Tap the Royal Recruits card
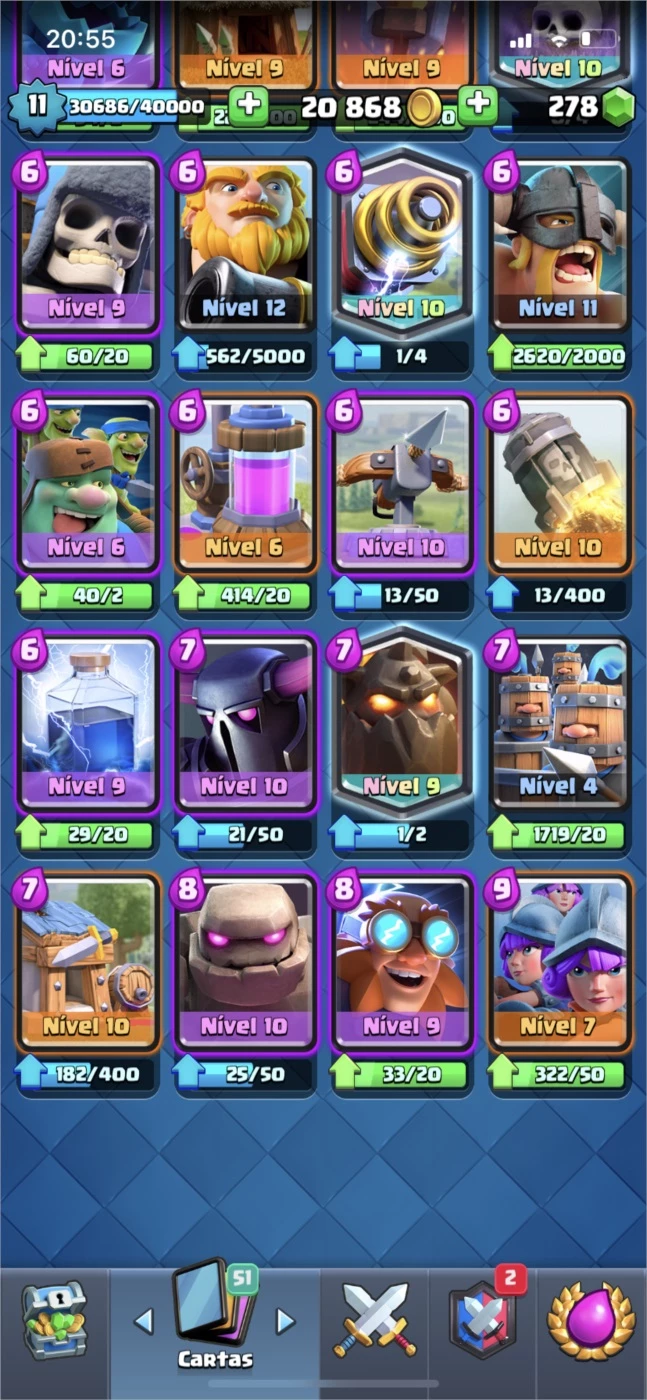This screenshot has width=647, height=1400. (560, 723)
